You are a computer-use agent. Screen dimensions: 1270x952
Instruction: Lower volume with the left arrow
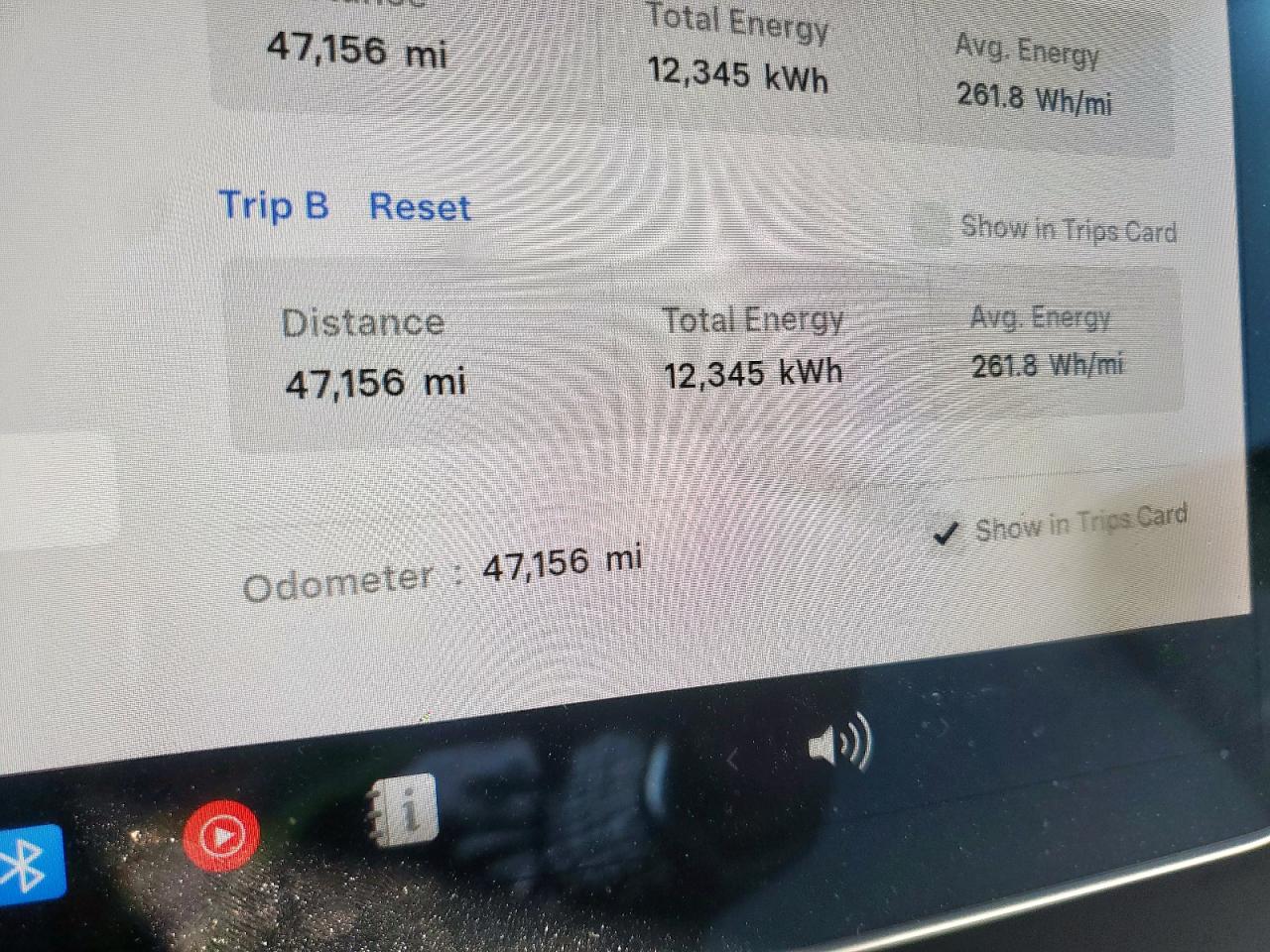click(x=732, y=761)
